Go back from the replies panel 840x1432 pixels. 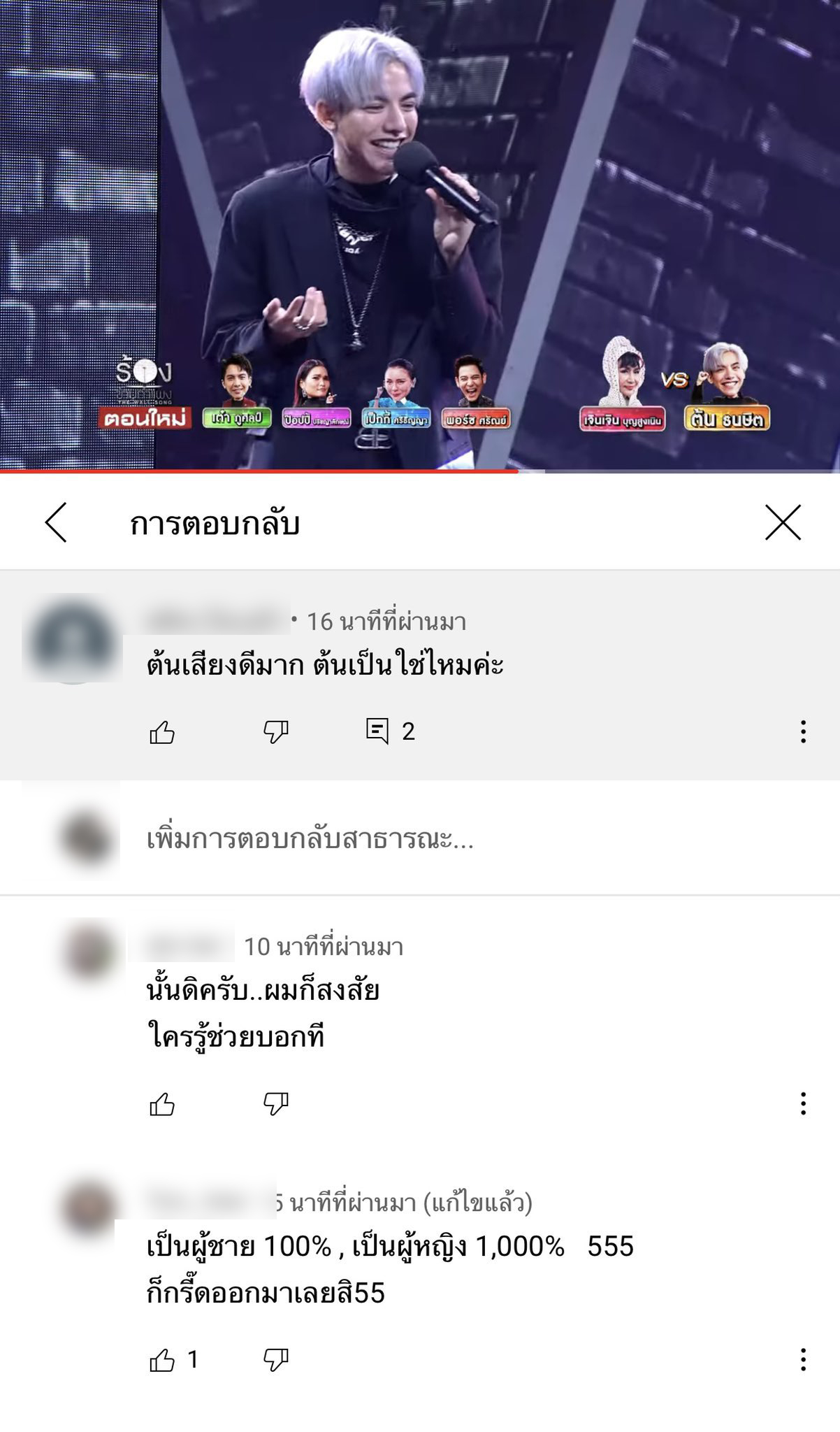(56, 522)
